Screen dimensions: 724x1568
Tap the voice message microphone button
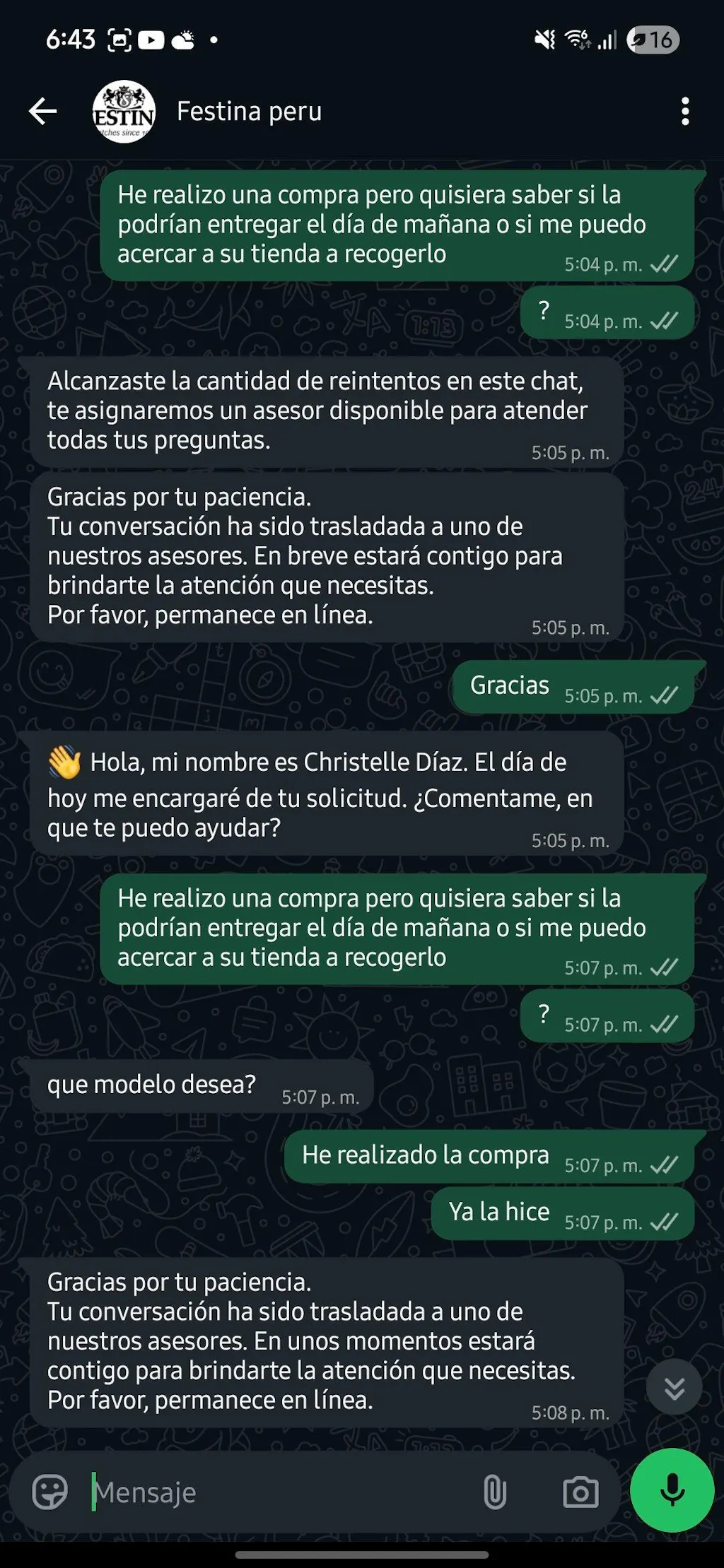tap(672, 1490)
